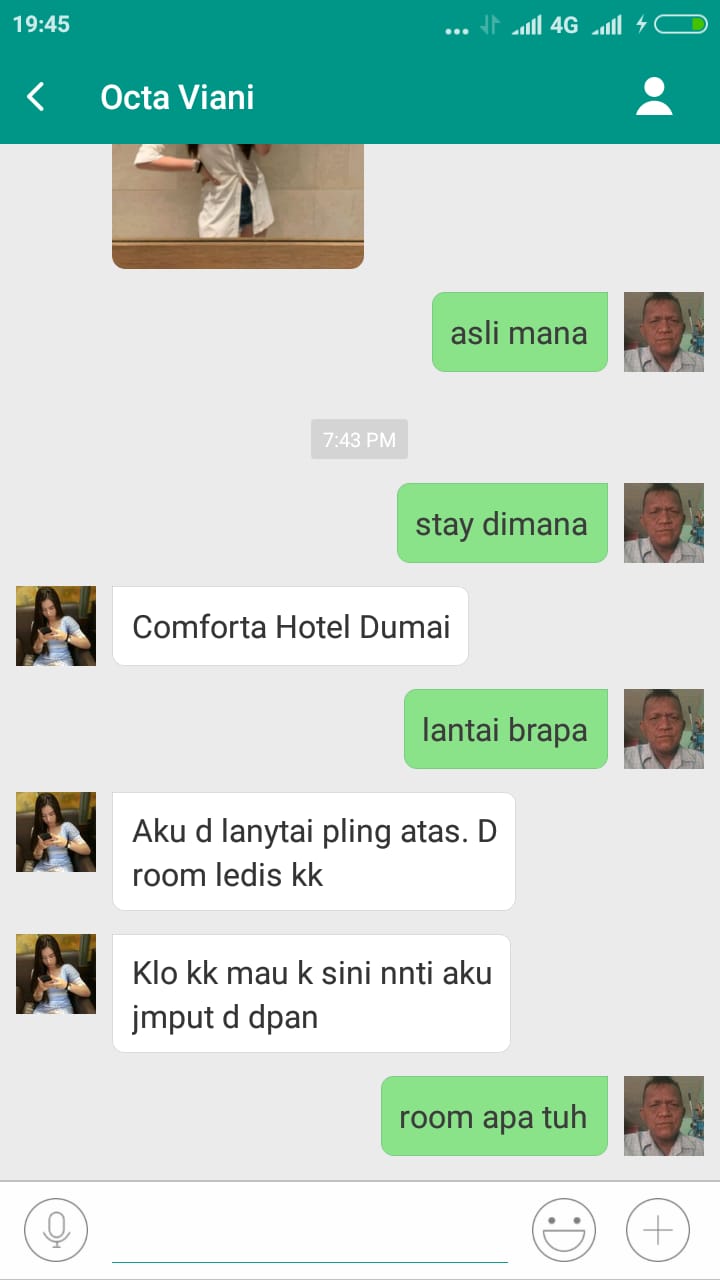Tap my avatar next to "asli mana"
Image resolution: width=720 pixels, height=1280 pixels.
664,332
